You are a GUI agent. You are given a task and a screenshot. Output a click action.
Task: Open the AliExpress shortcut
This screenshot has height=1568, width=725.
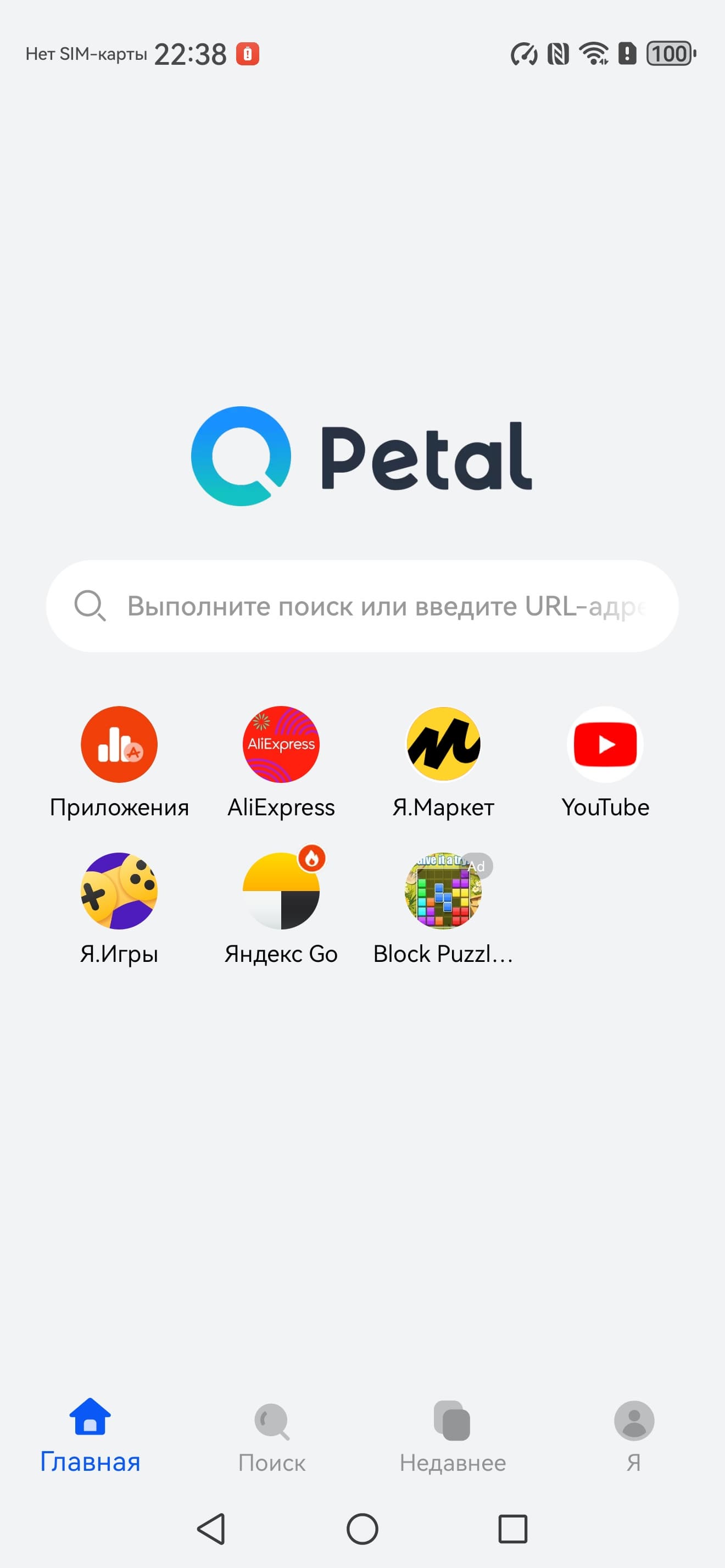click(x=281, y=744)
